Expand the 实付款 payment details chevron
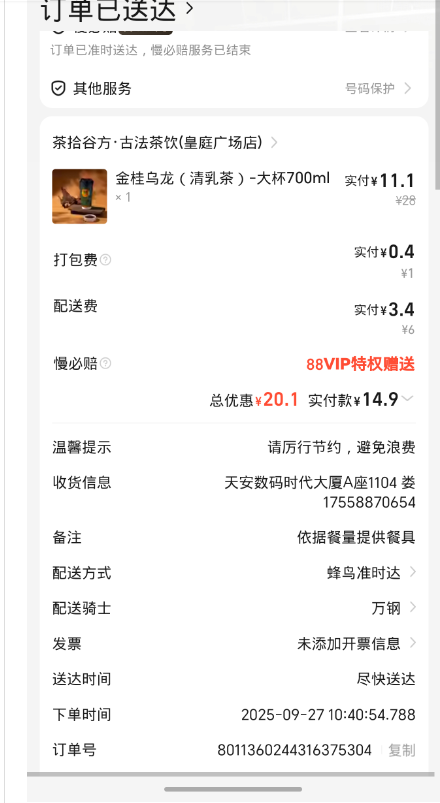440x803 pixels. 408,399
